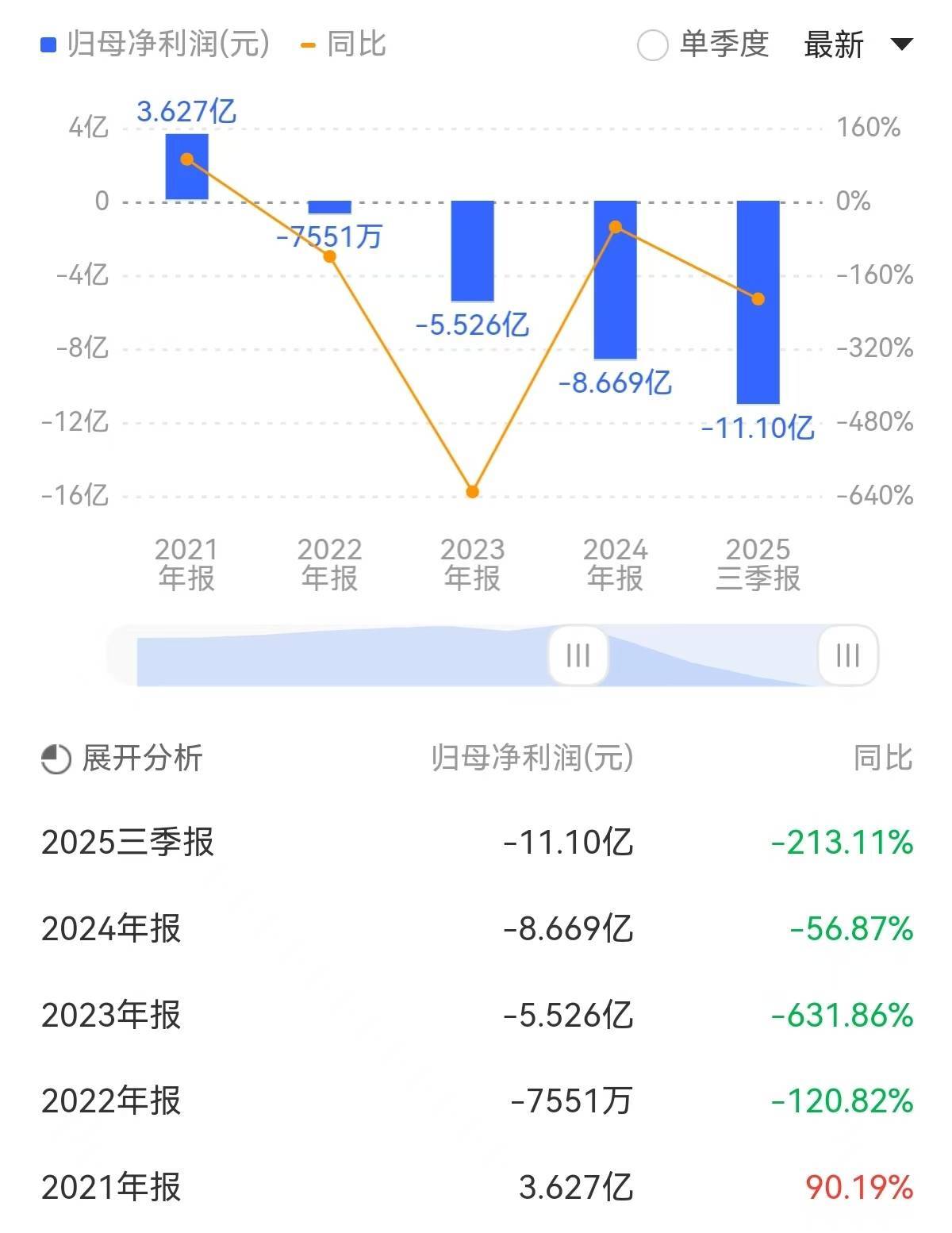This screenshot has width=952, height=1233.
Task: Toggle the 归母净利润(元) legend series
Action: tap(155, 44)
